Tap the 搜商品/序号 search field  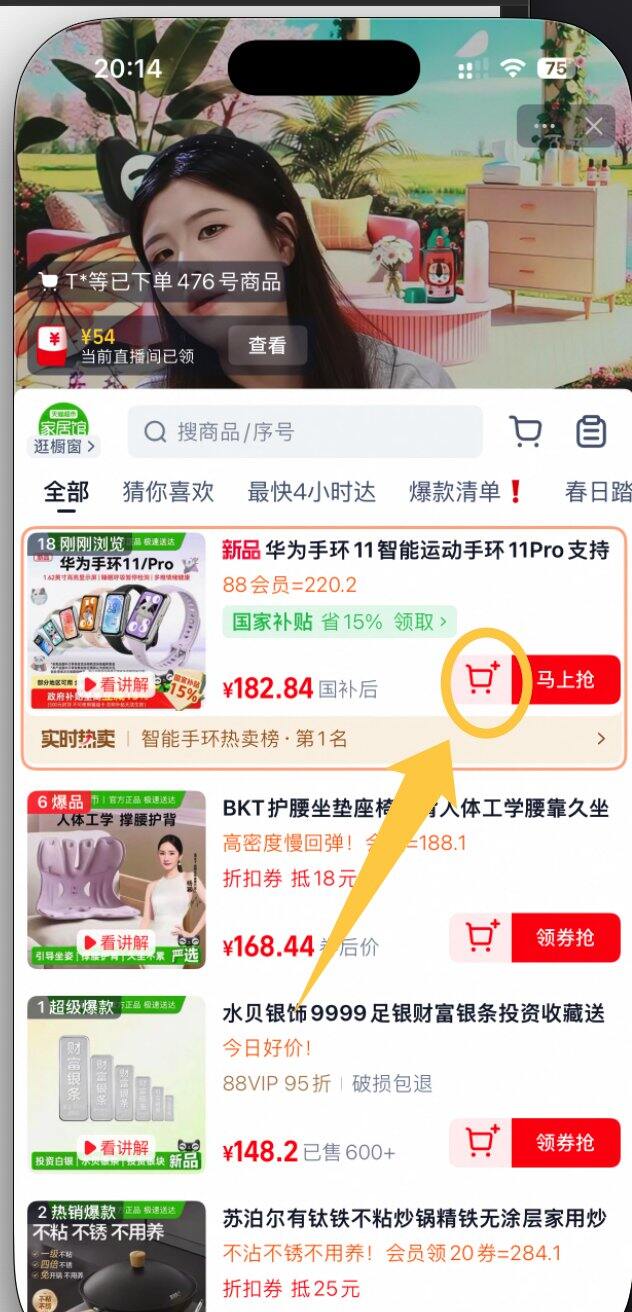(304, 432)
